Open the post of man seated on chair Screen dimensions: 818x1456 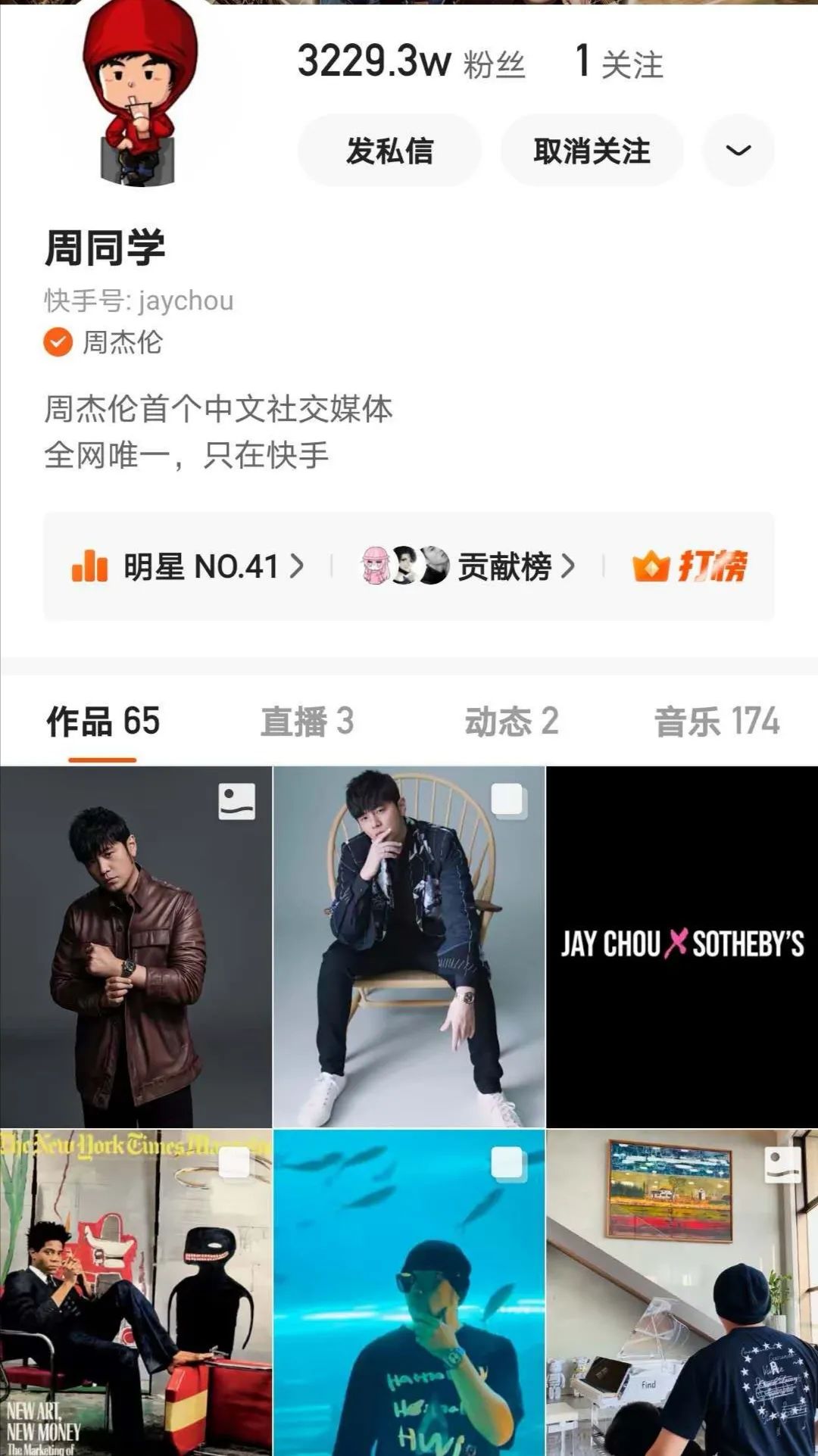tap(409, 946)
